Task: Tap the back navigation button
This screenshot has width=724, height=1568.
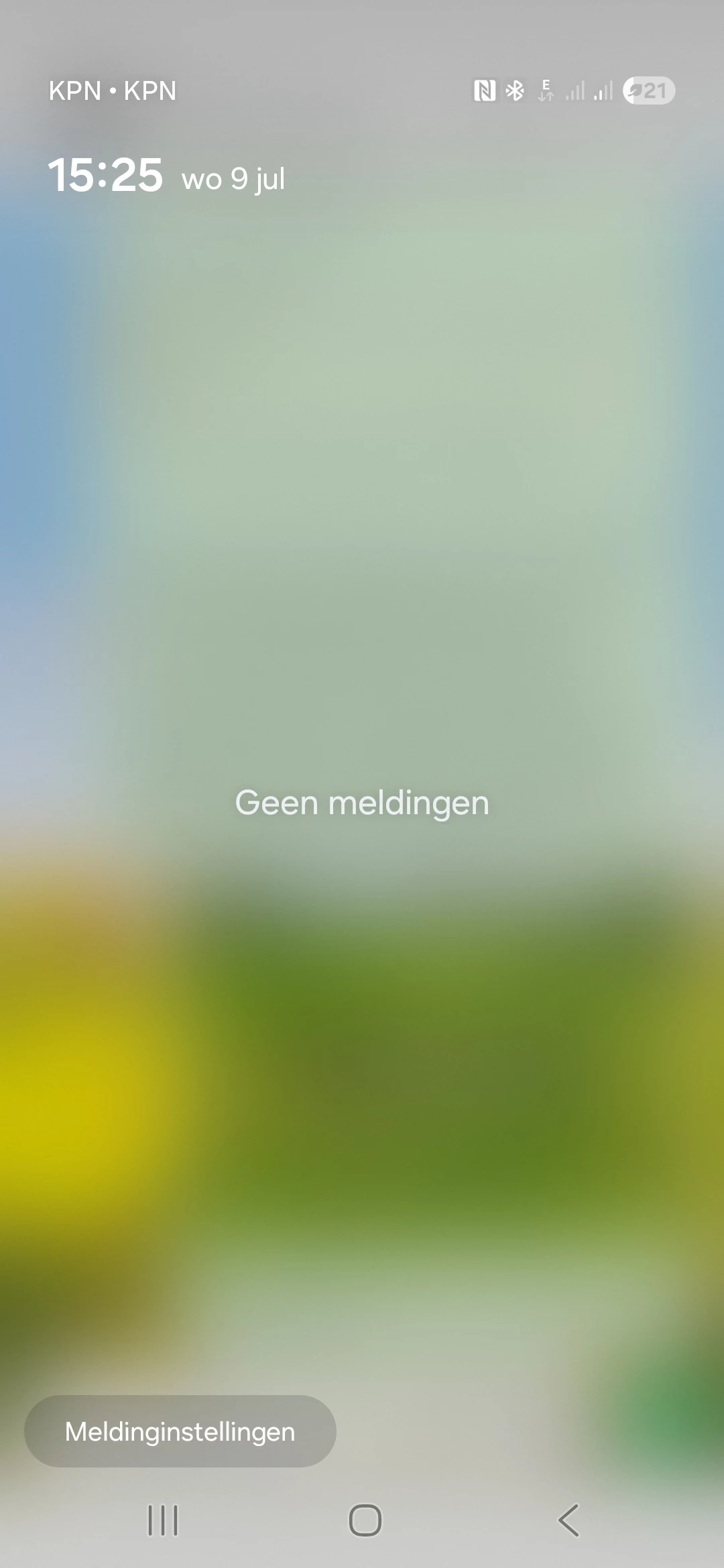Action: click(568, 1520)
